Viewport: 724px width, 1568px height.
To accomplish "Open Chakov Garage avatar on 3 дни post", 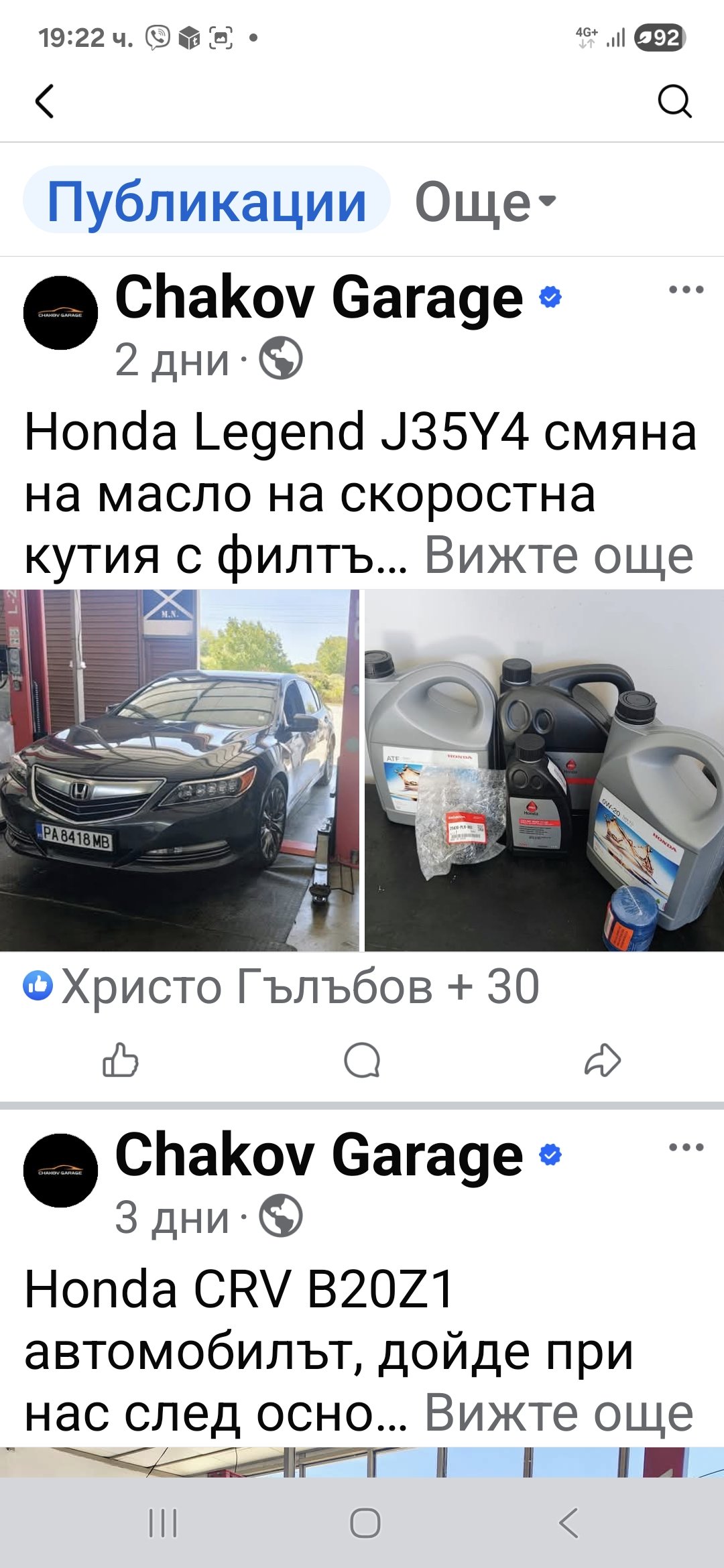I will pos(60,1170).
